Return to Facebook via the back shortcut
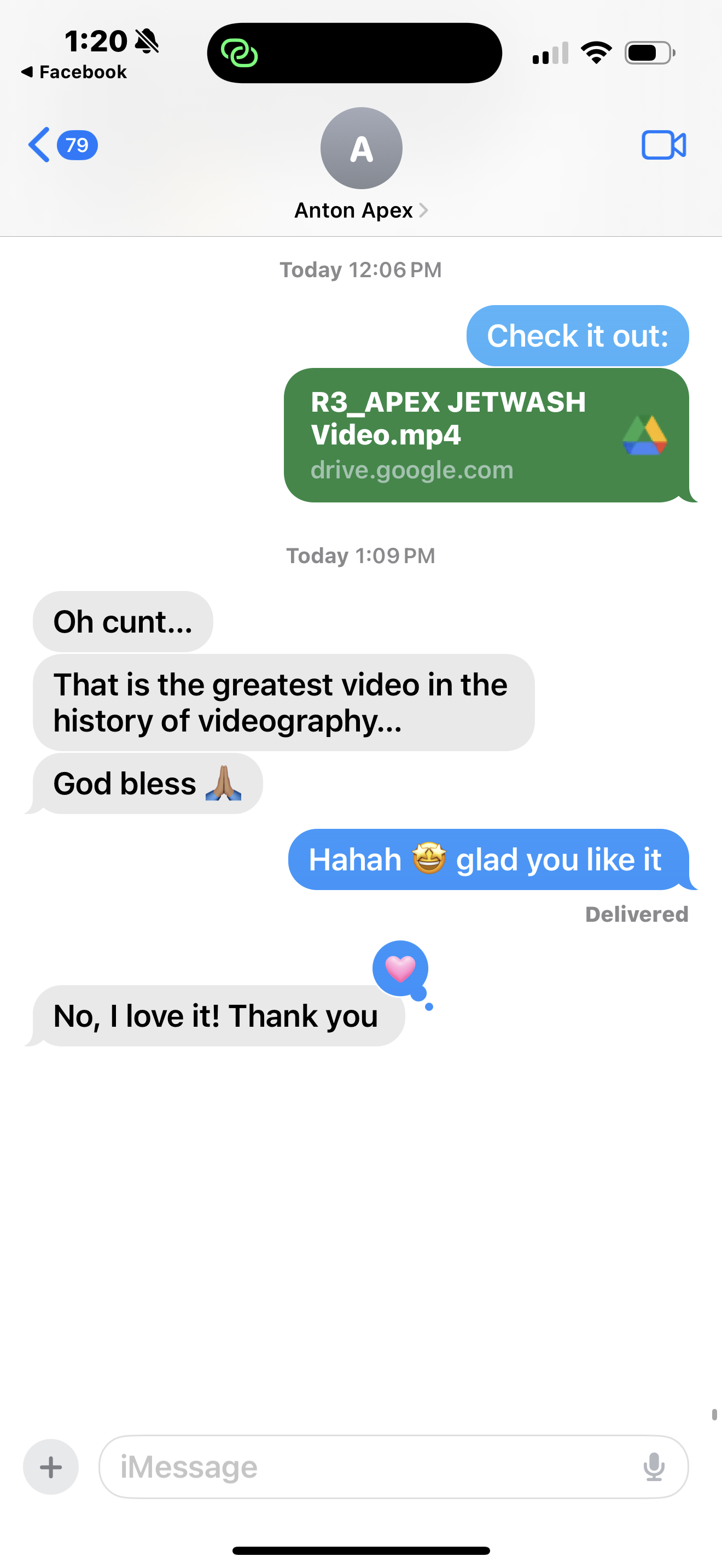This screenshot has width=722, height=1568. [x=74, y=72]
